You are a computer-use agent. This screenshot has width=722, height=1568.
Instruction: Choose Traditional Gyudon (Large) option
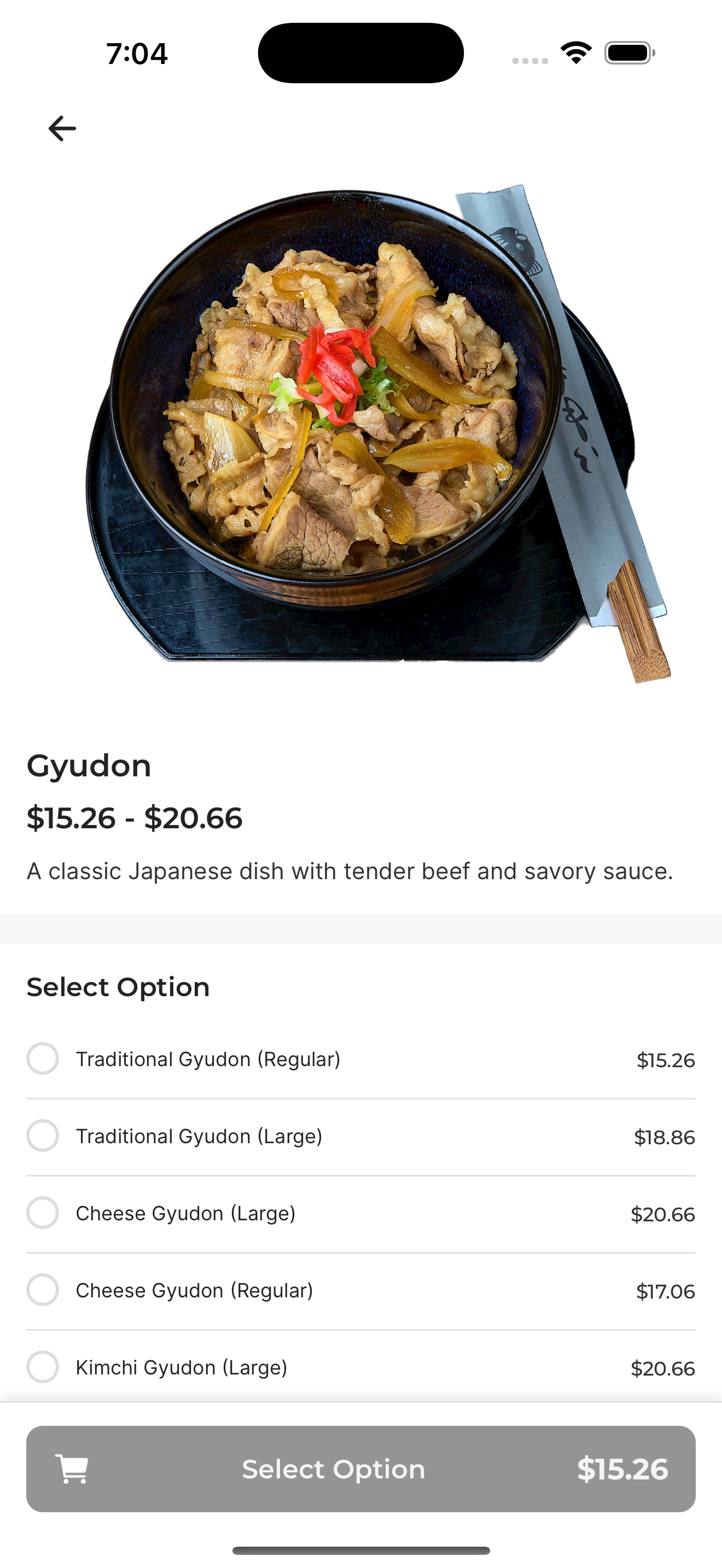point(43,1136)
